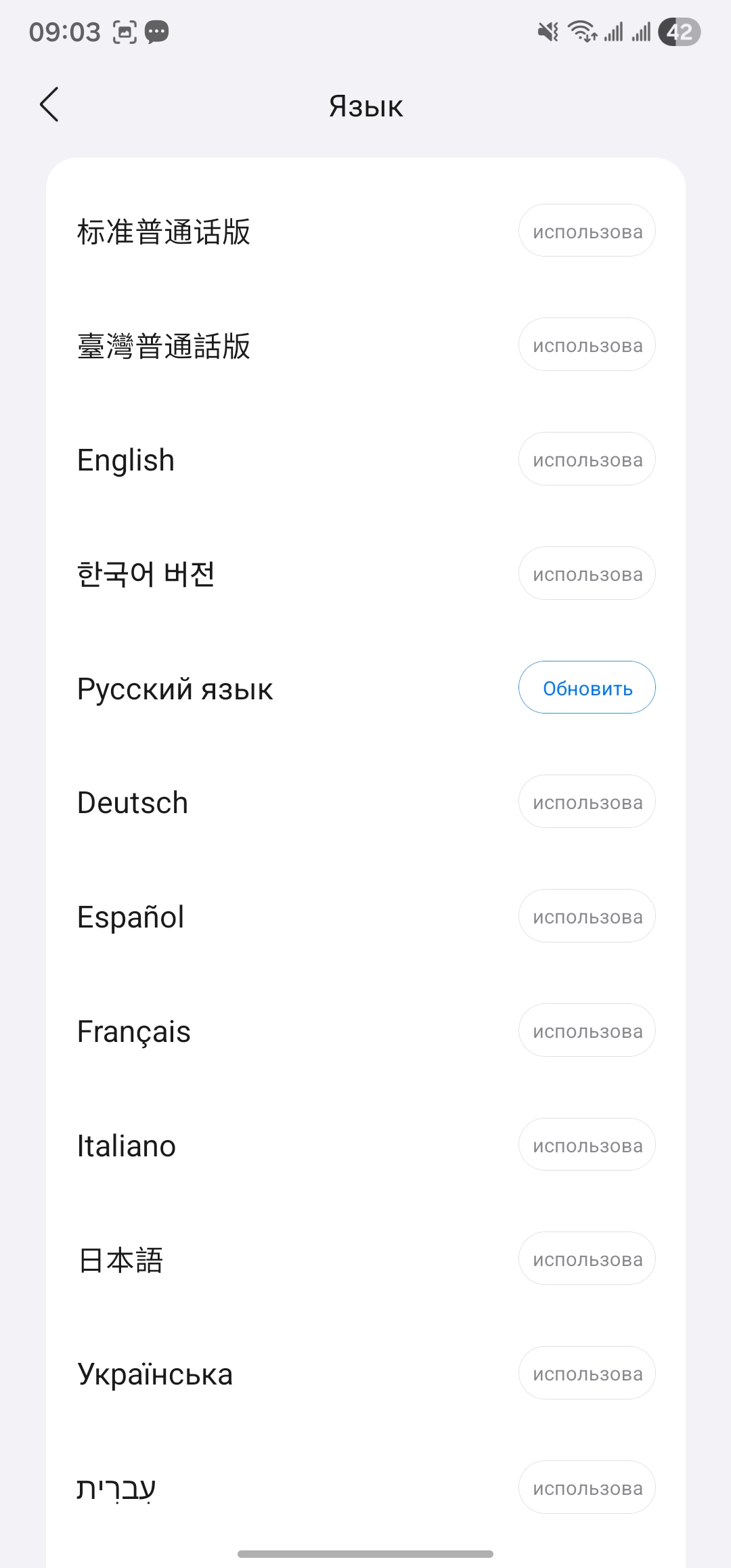Use the Українська language pack
Viewport: 731px width, 1568px height.
tap(586, 1373)
